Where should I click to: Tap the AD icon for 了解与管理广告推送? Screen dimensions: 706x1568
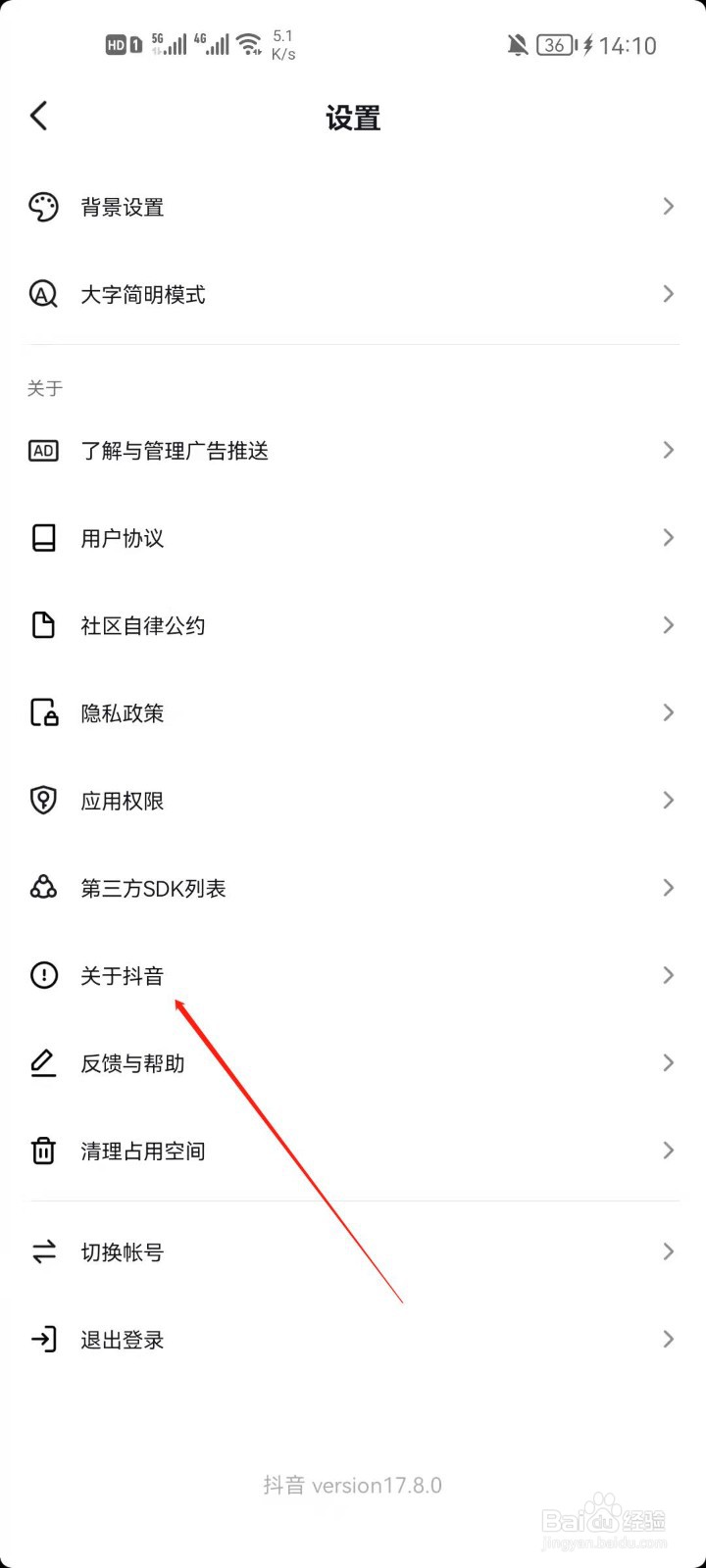[x=43, y=450]
